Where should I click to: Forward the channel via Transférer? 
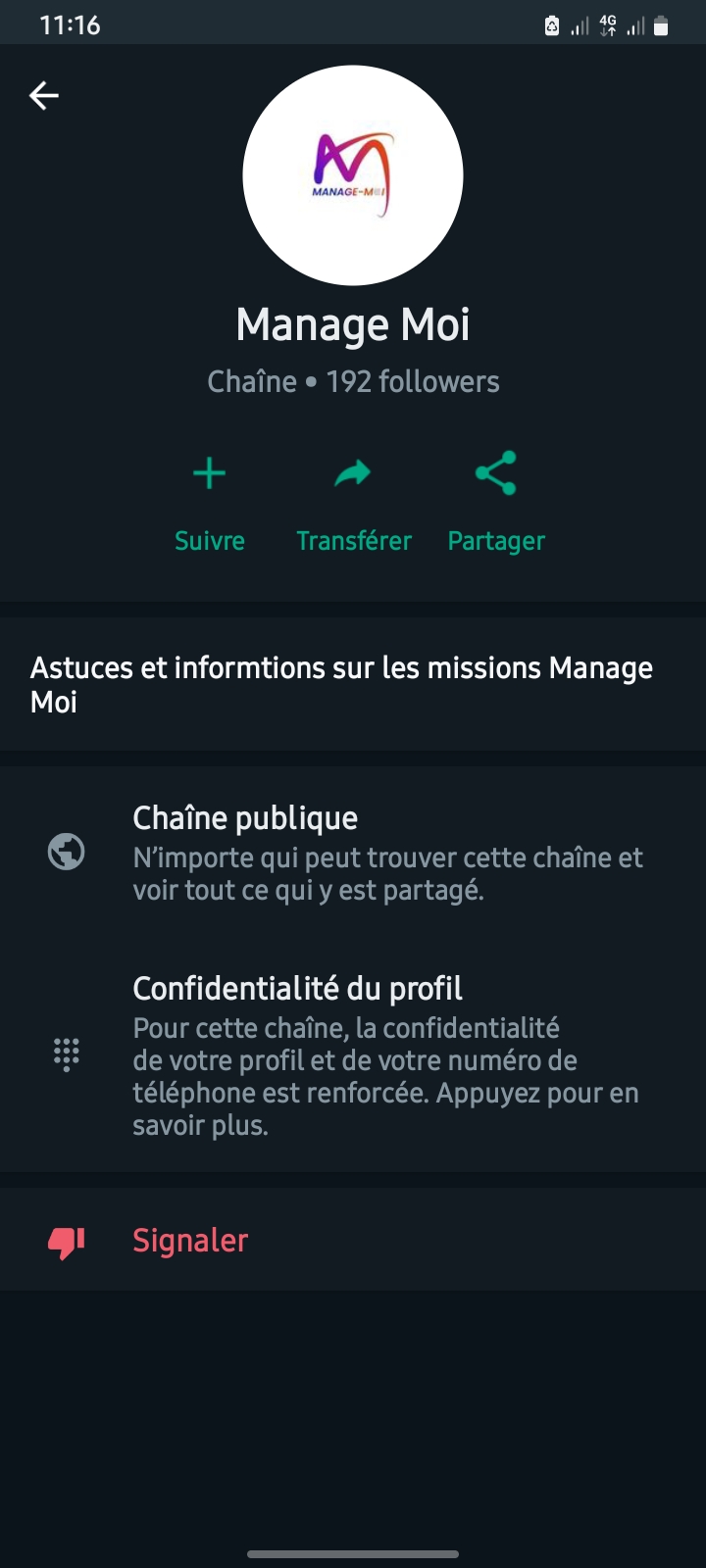tap(354, 502)
